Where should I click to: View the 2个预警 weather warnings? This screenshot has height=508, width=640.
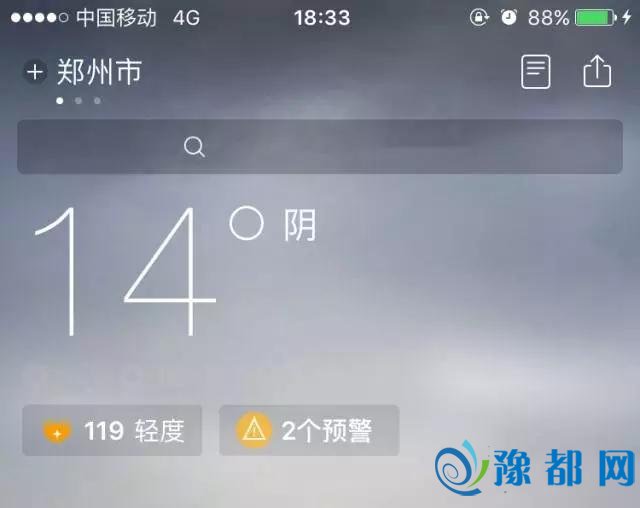coord(308,431)
